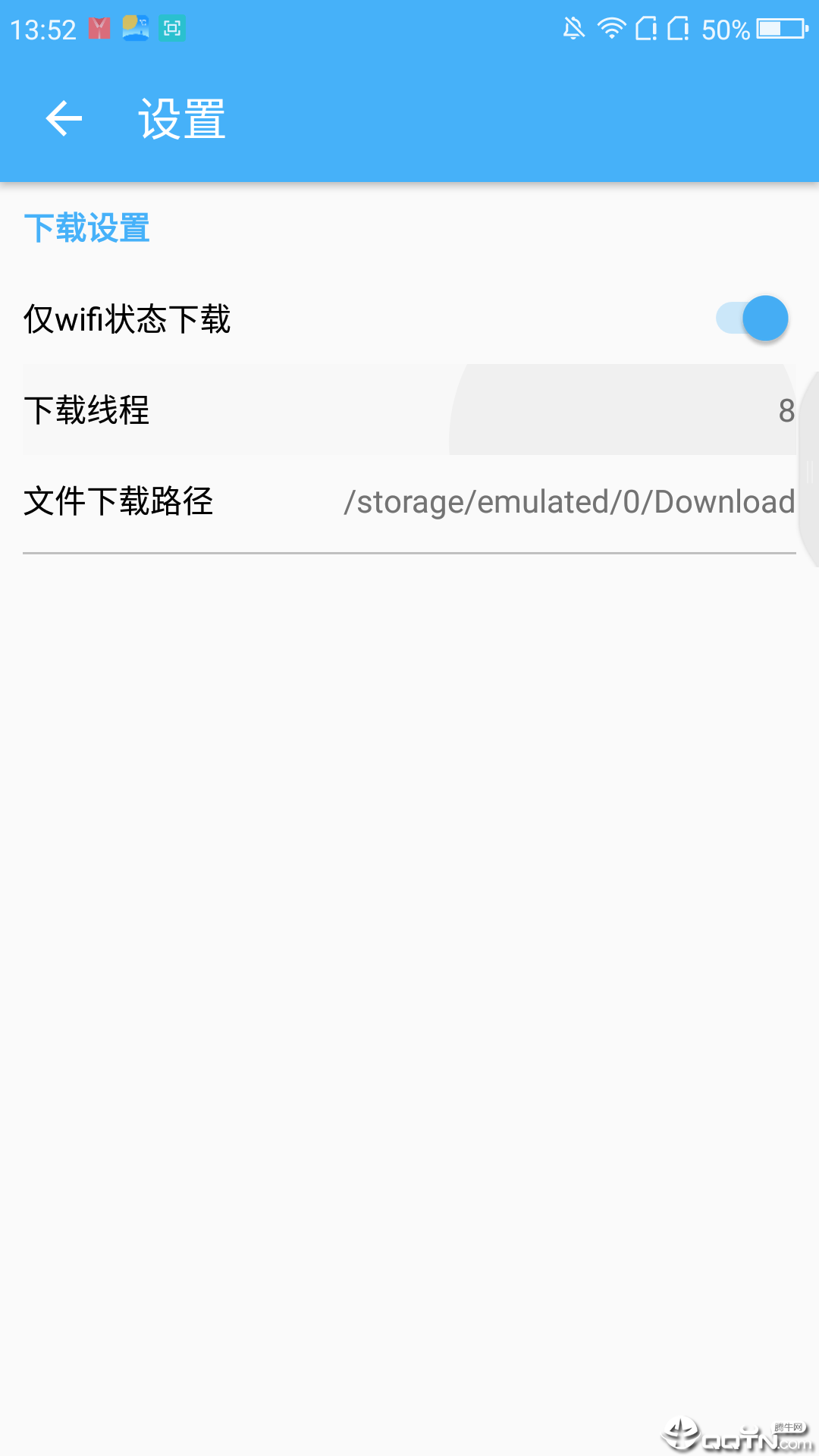The height and width of the screenshot is (1456, 819).
Task: Open the 下载线程 value selector
Action: pyautogui.click(x=409, y=411)
